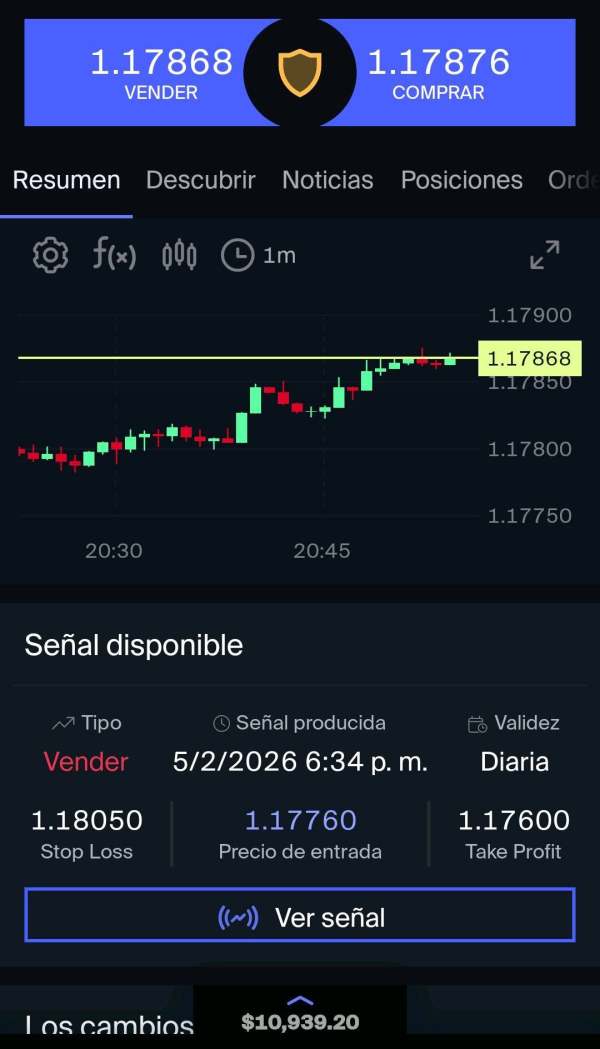Open chart settings gear
Screen dimensions: 600x1049
pyautogui.click(x=50, y=256)
